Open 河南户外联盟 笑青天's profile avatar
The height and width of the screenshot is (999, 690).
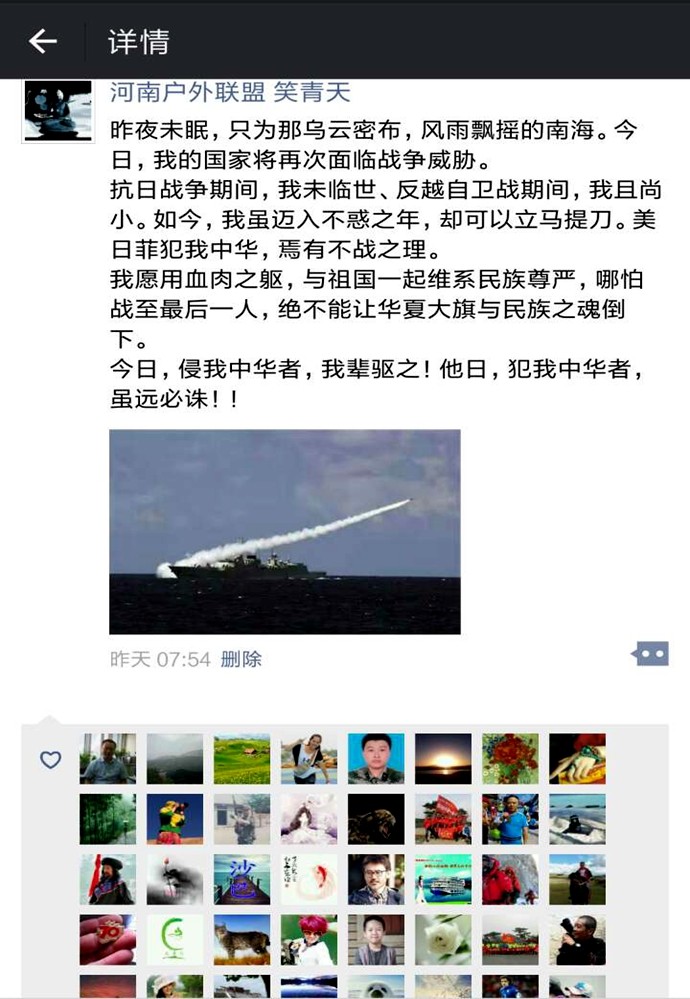pyautogui.click(x=58, y=111)
